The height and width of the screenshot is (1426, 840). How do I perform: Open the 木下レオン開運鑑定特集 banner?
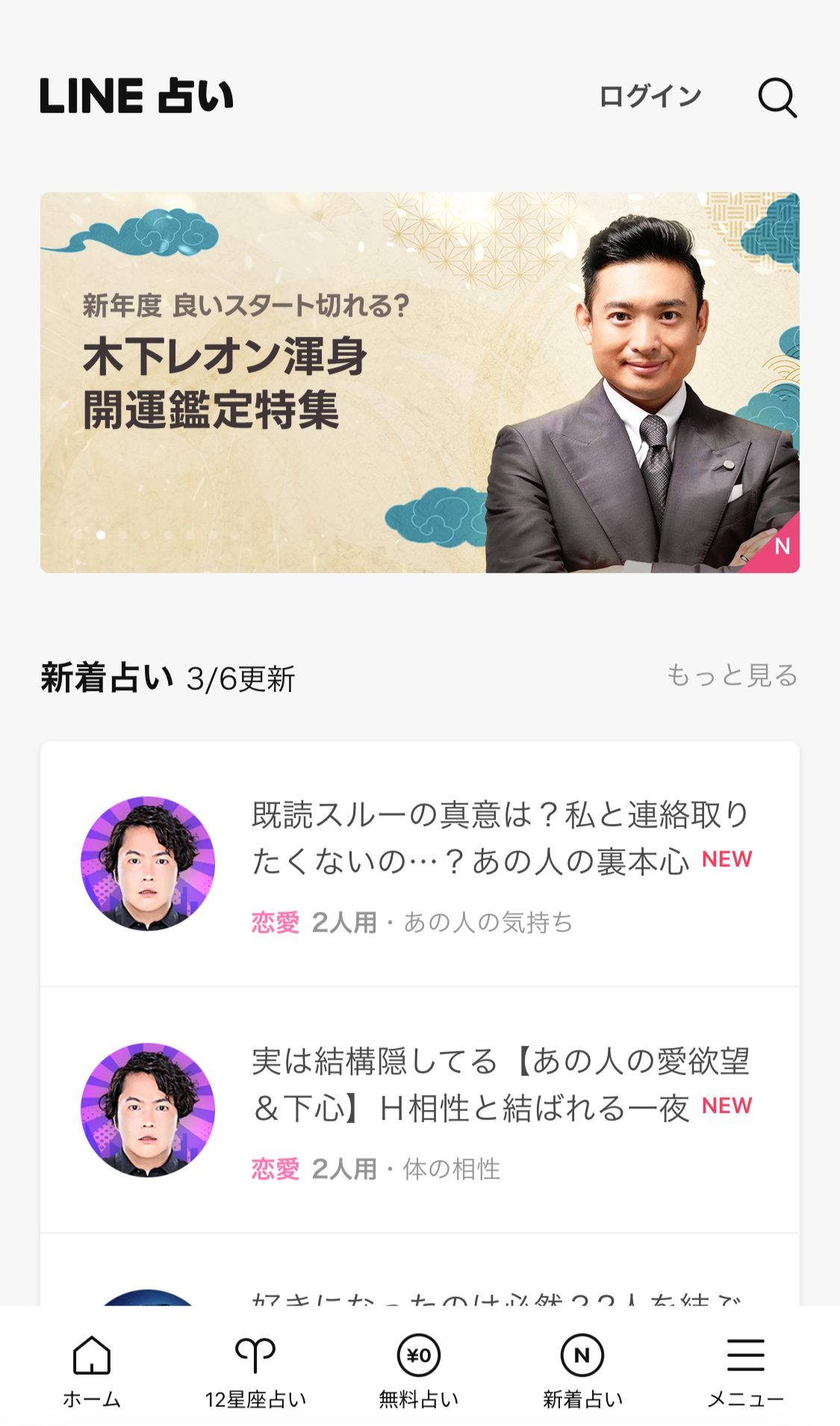pyautogui.click(x=420, y=382)
